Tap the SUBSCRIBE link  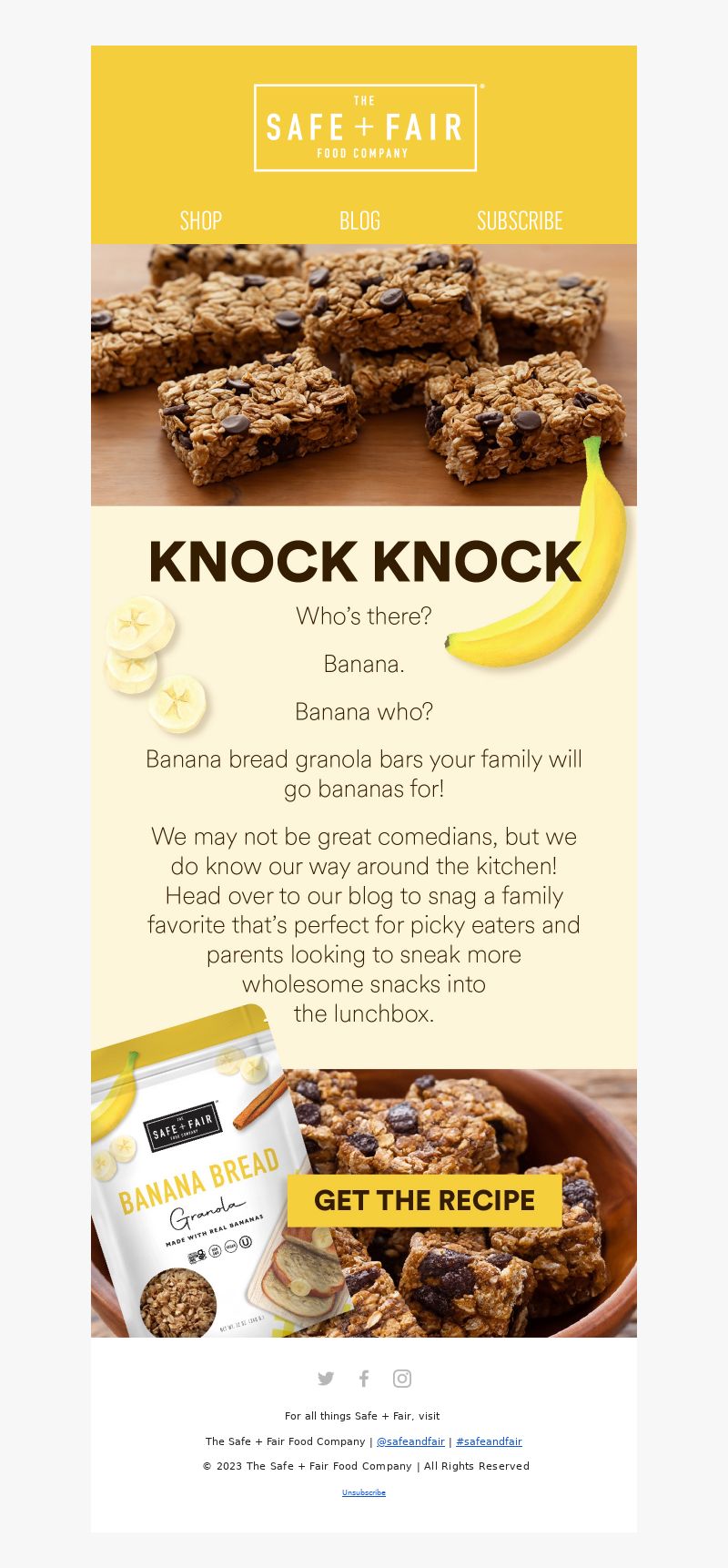(520, 220)
